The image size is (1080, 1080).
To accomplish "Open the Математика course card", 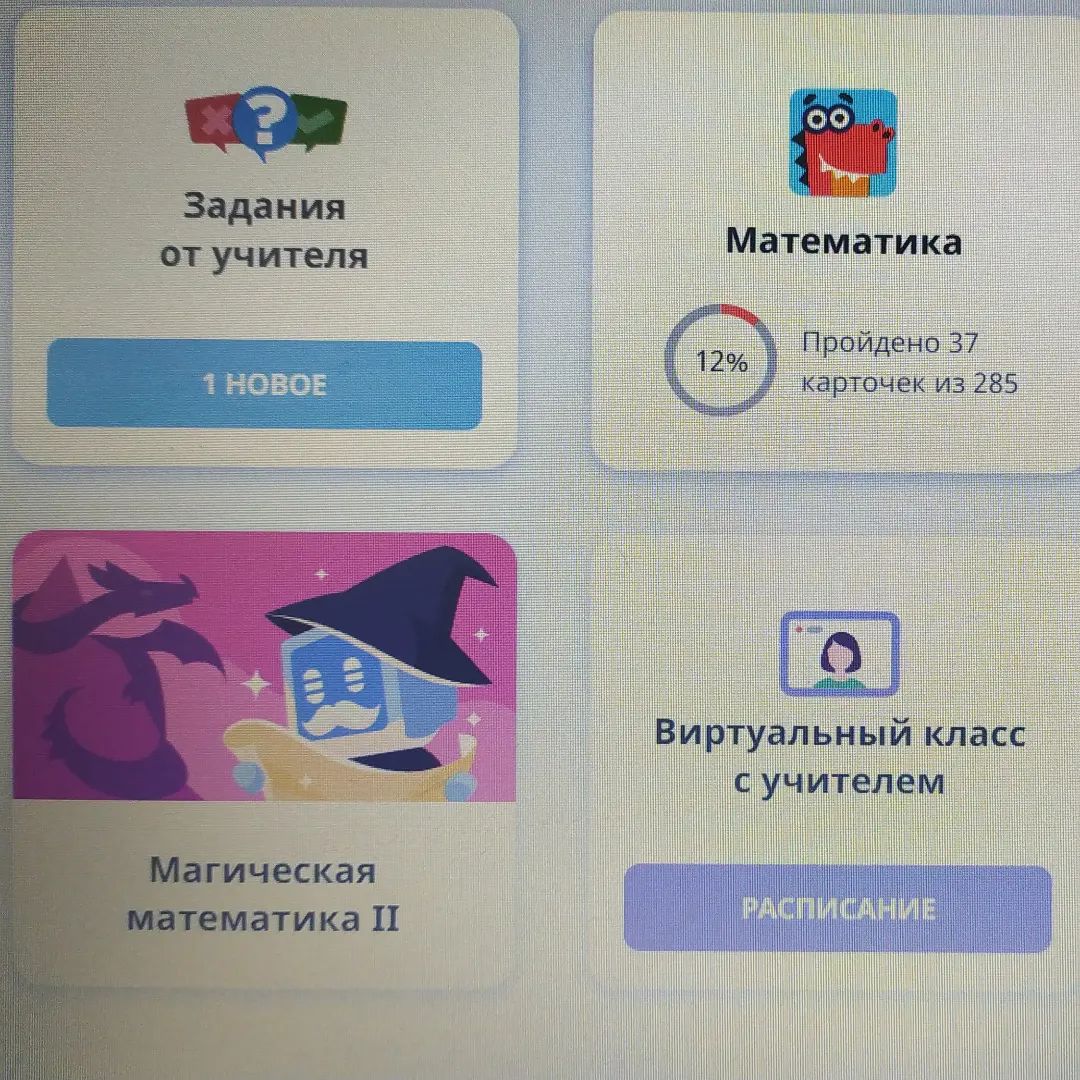I will pyautogui.click(x=843, y=241).
